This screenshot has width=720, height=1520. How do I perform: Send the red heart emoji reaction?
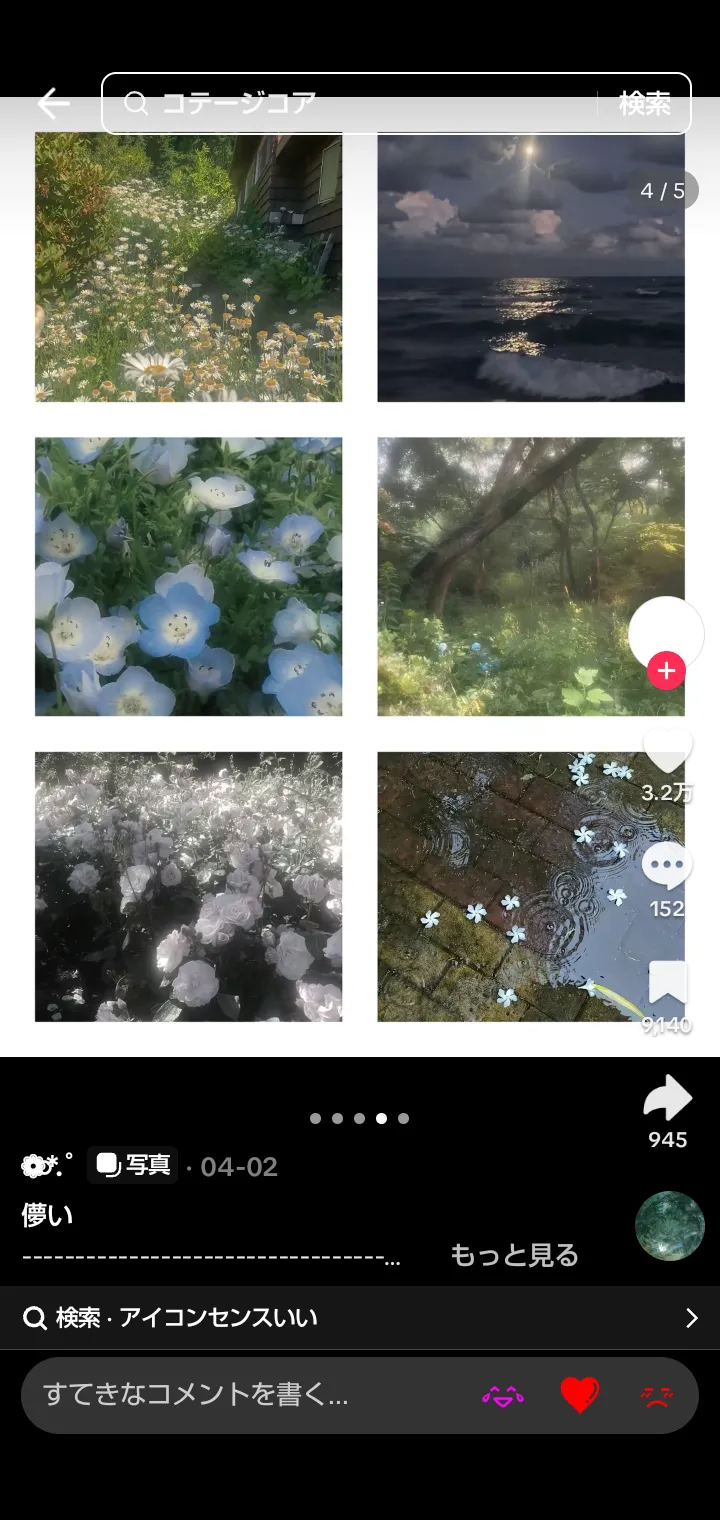[579, 1395]
